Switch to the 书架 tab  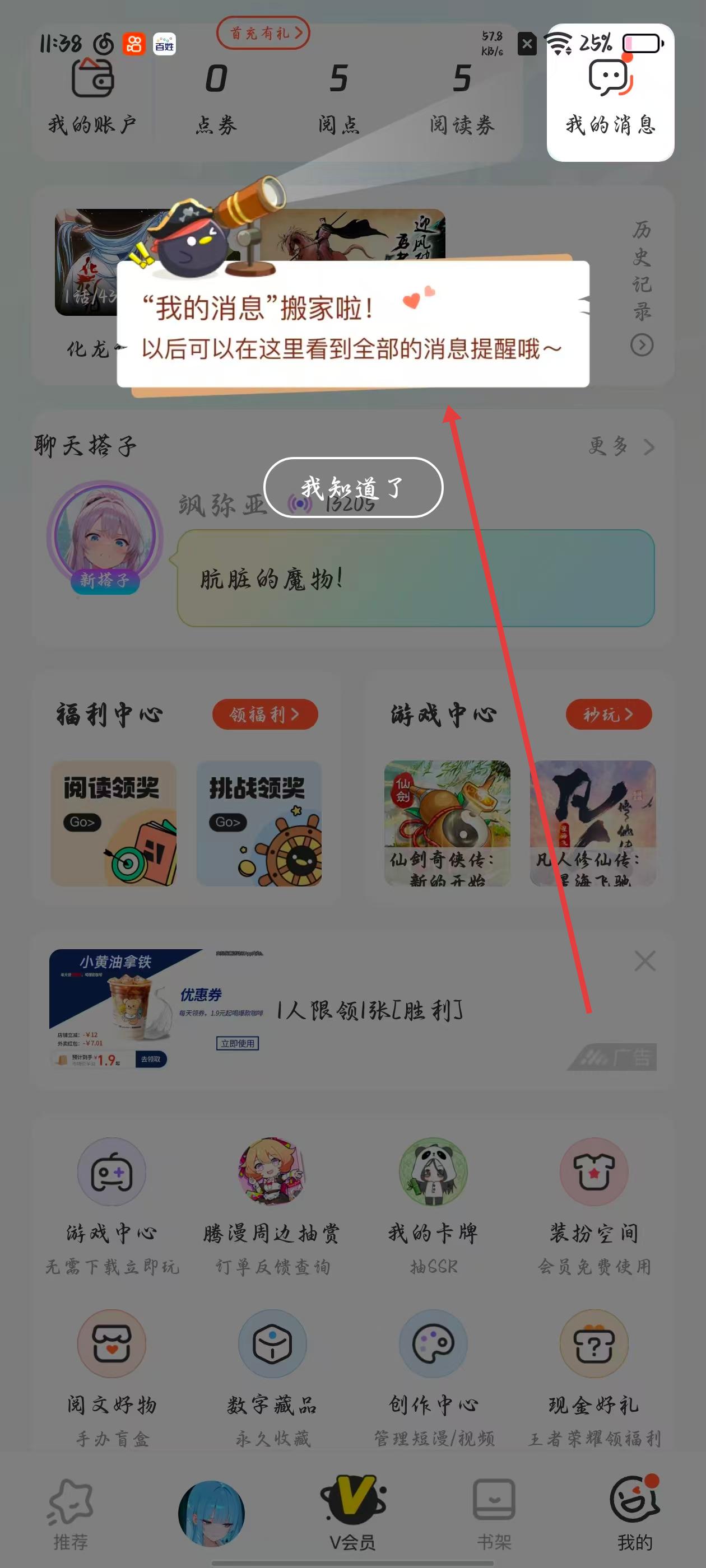coord(494,1514)
